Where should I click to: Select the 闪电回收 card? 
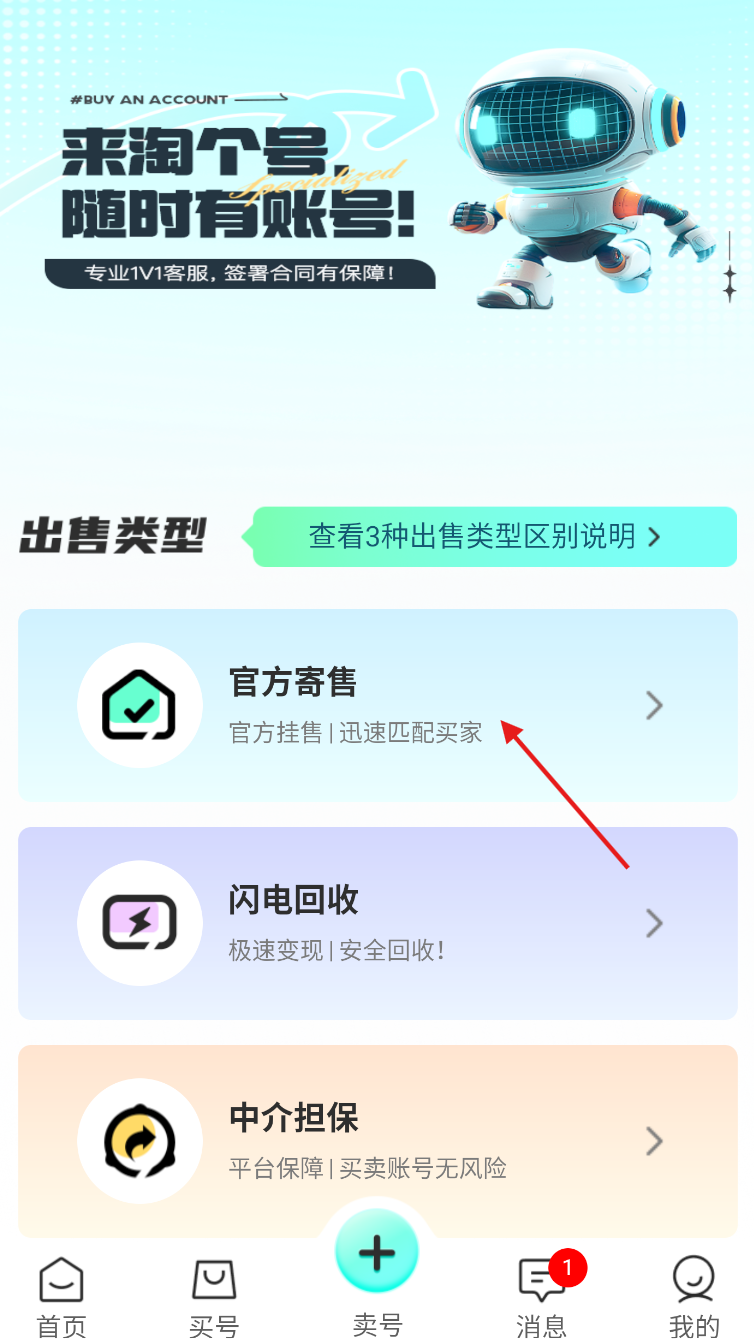[x=377, y=922]
